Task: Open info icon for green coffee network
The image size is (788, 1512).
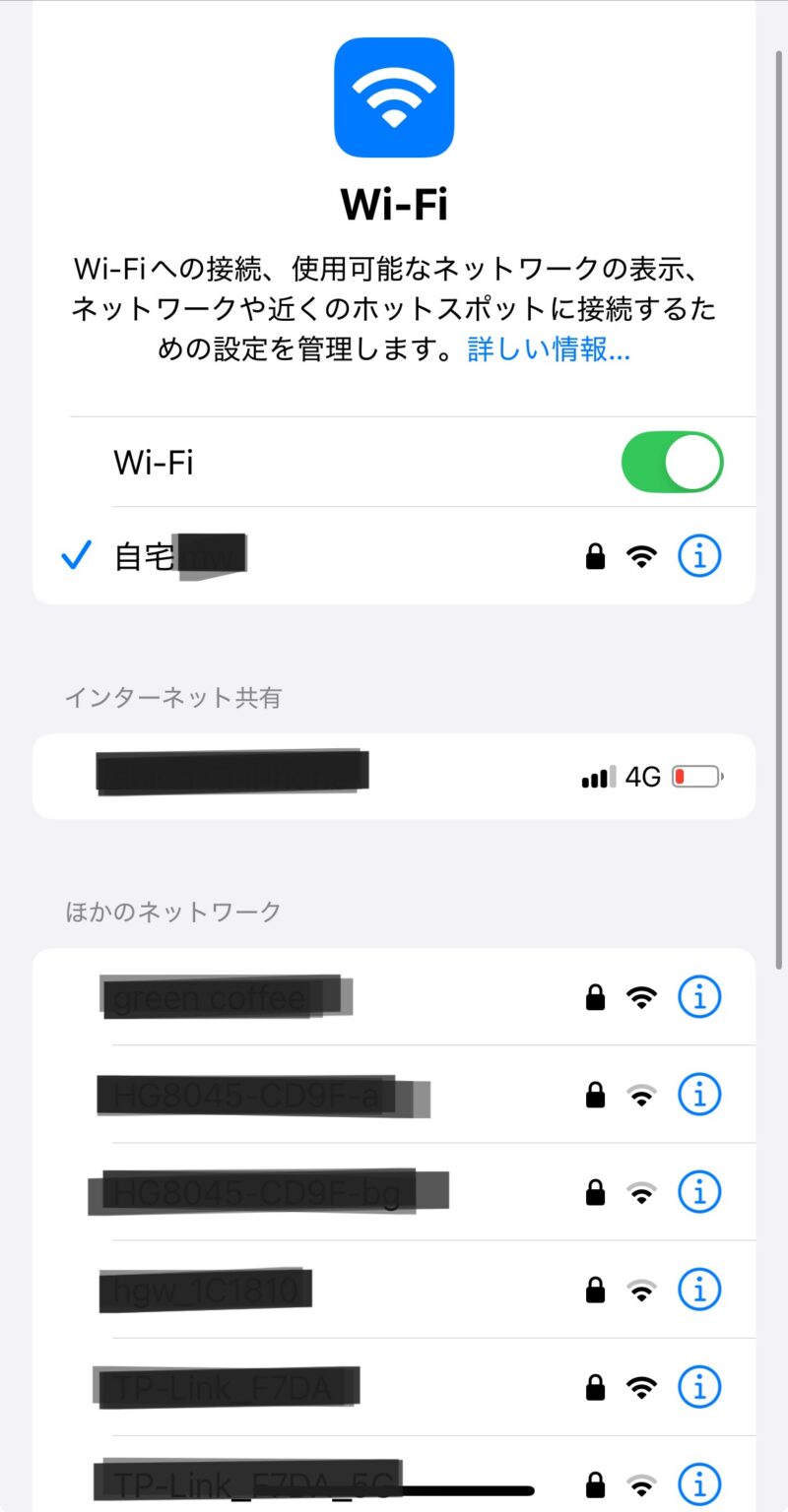Action: tap(700, 997)
